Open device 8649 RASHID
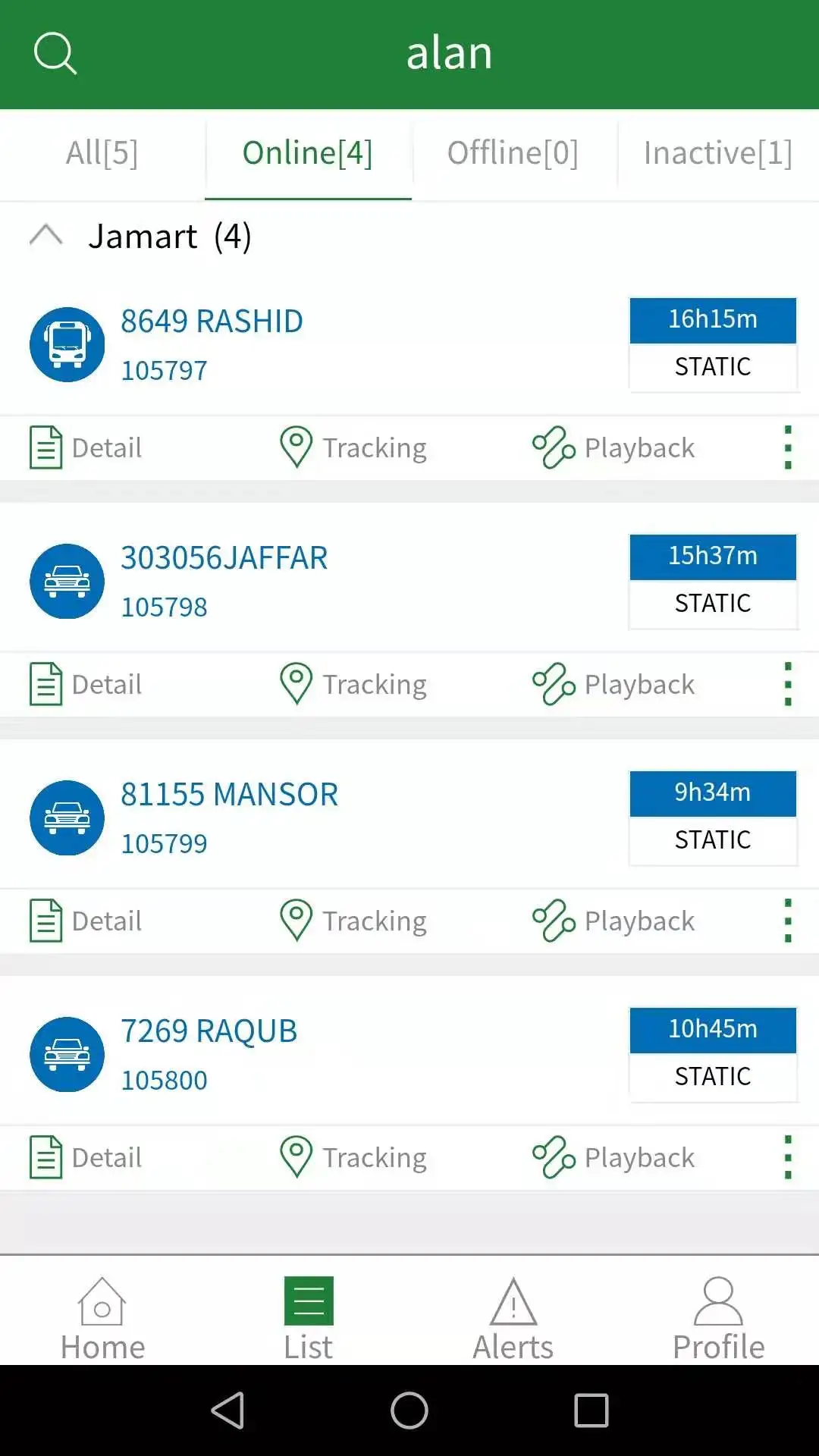The width and height of the screenshot is (819, 1456). pyautogui.click(x=212, y=322)
